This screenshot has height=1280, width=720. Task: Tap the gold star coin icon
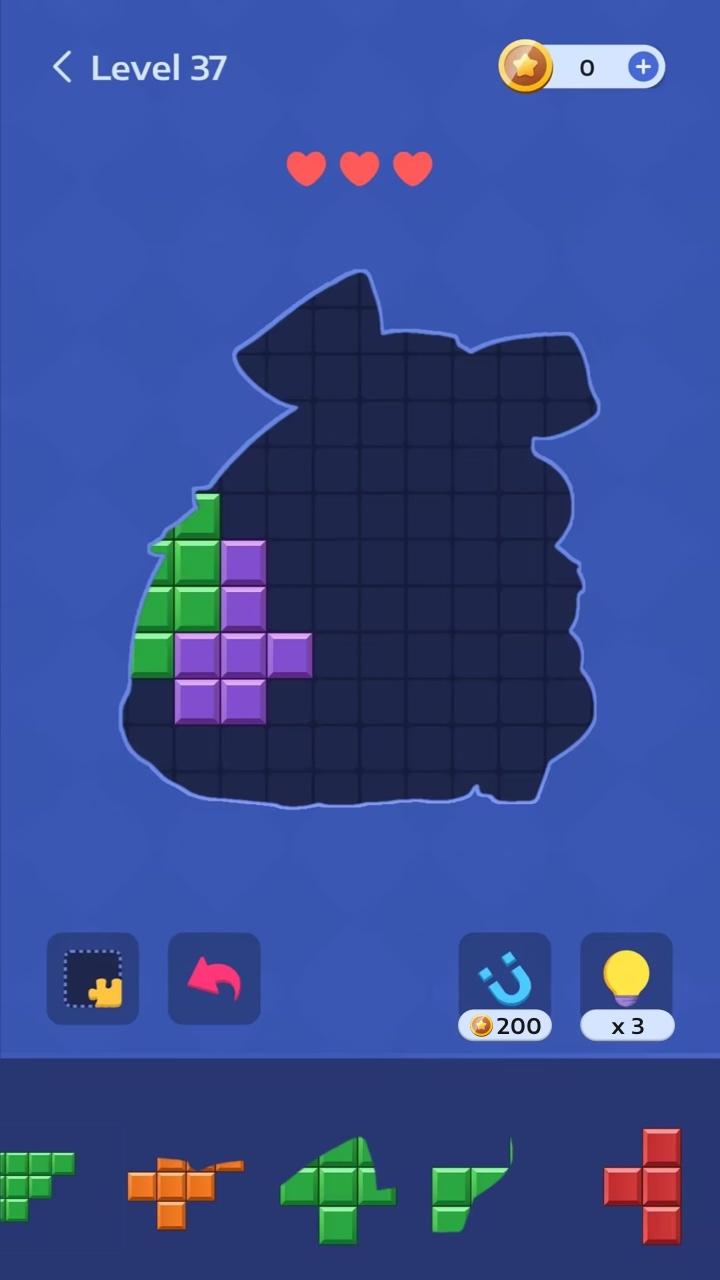pos(524,66)
